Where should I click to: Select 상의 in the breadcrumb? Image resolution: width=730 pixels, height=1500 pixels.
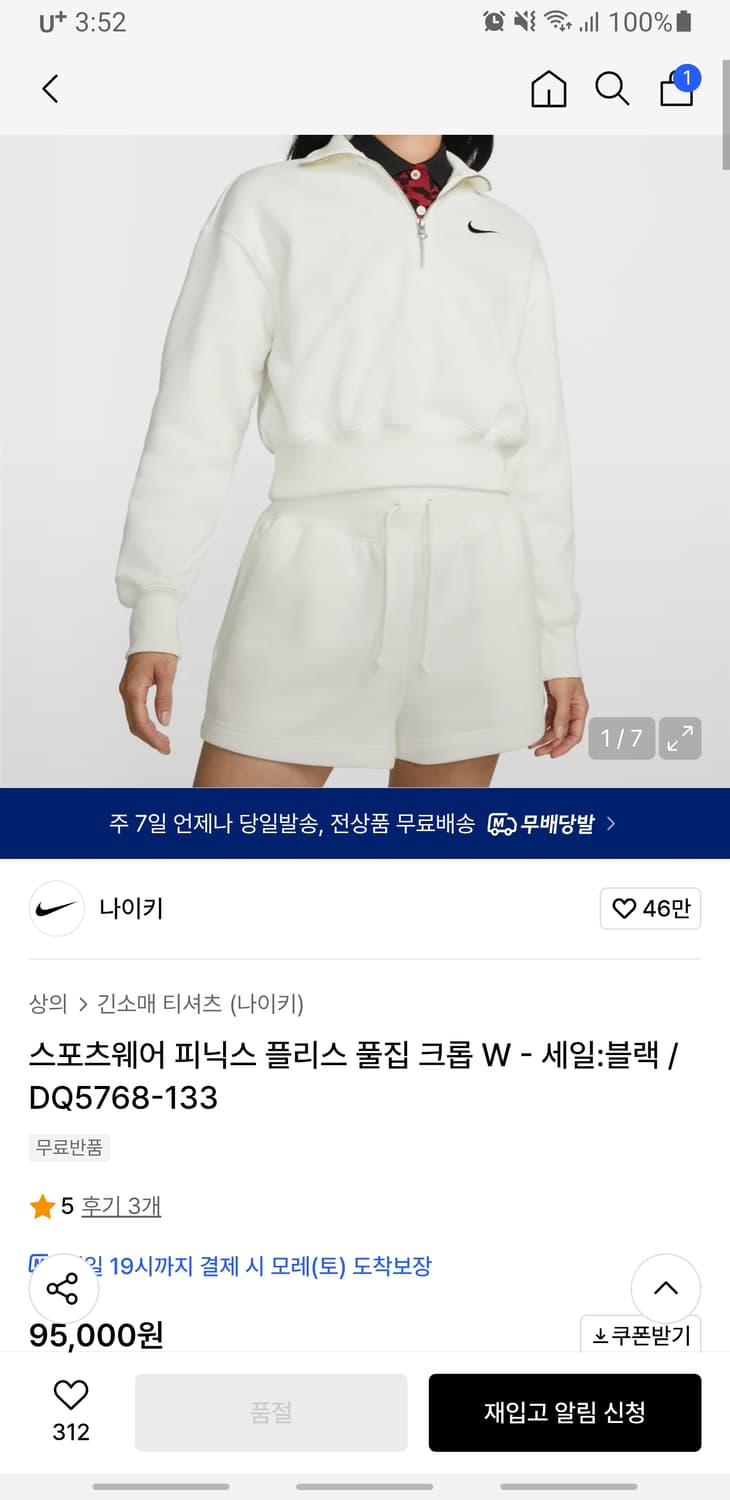[45, 1003]
